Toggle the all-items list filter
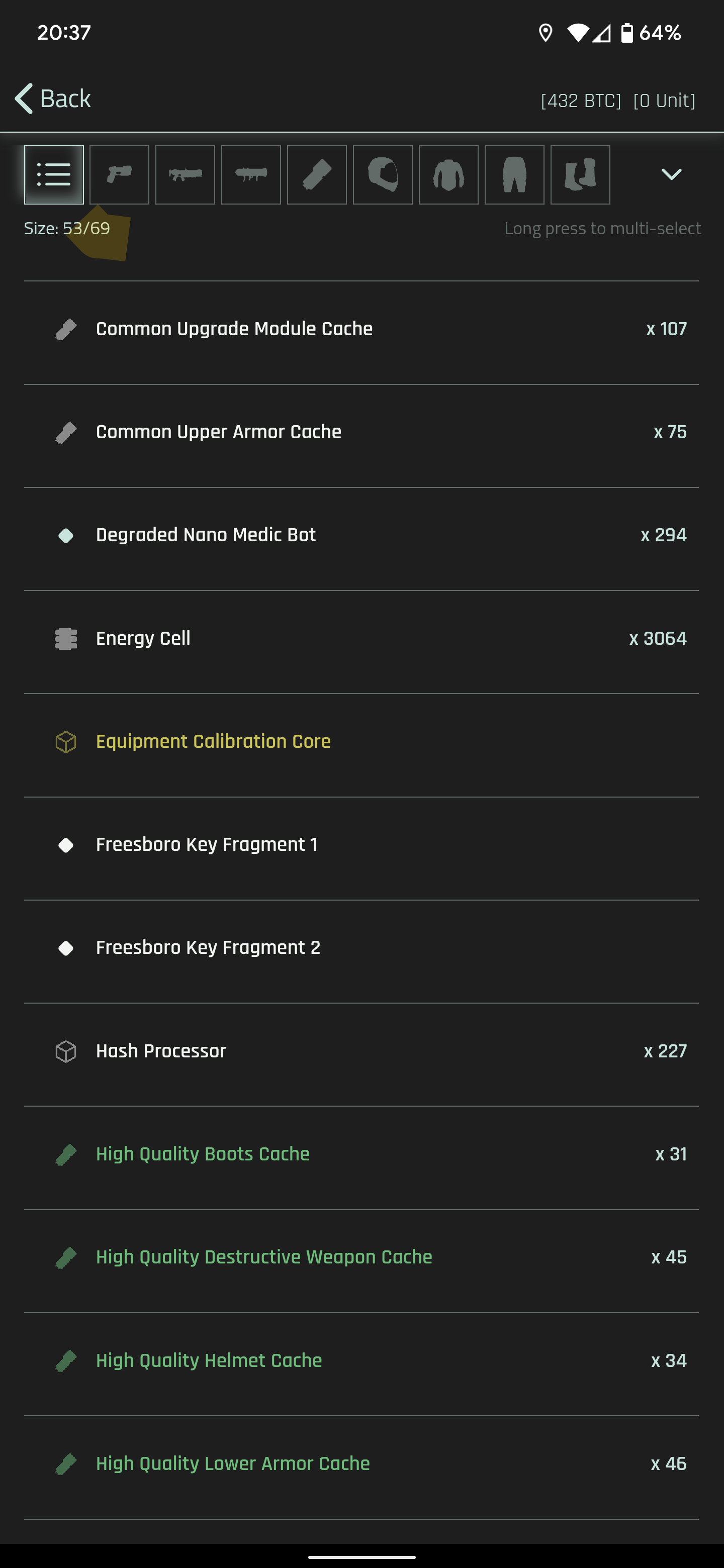The height and width of the screenshot is (1568, 724). click(54, 175)
